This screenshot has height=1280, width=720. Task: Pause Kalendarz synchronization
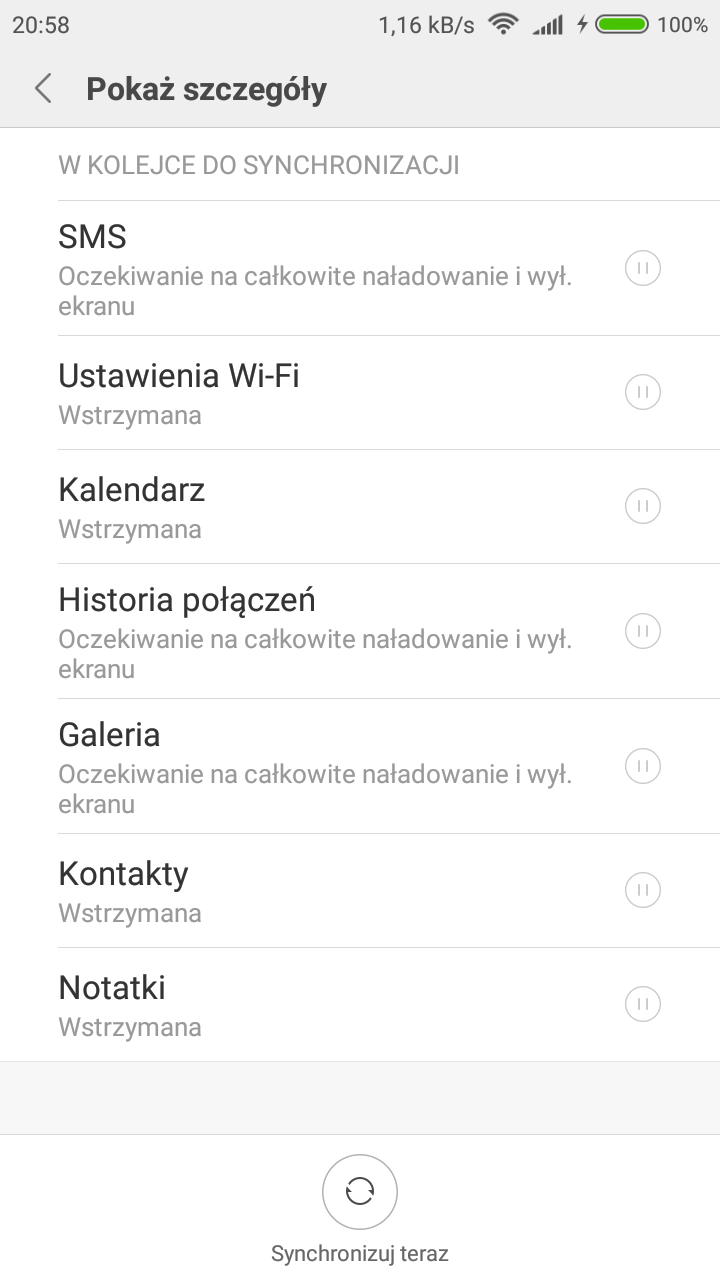click(643, 506)
